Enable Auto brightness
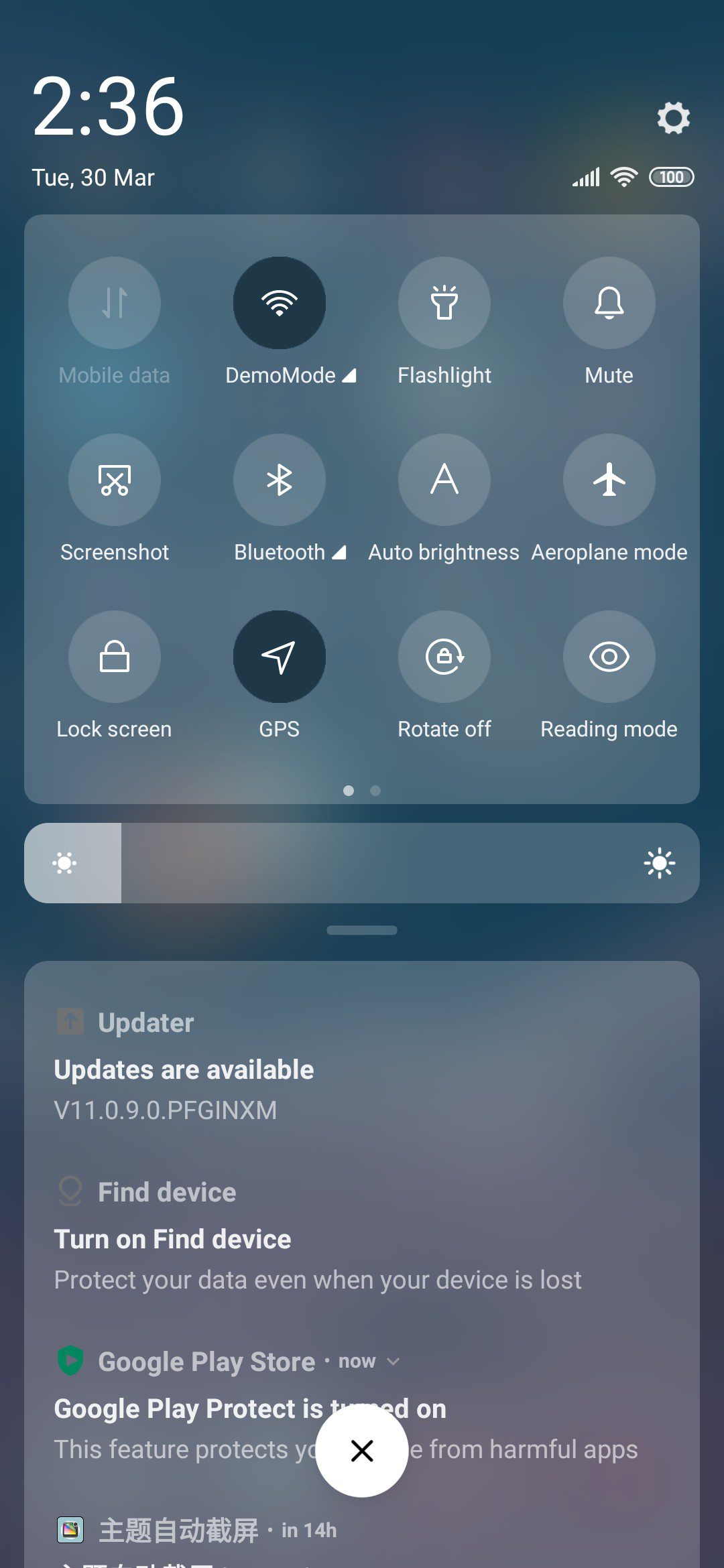 click(x=444, y=480)
